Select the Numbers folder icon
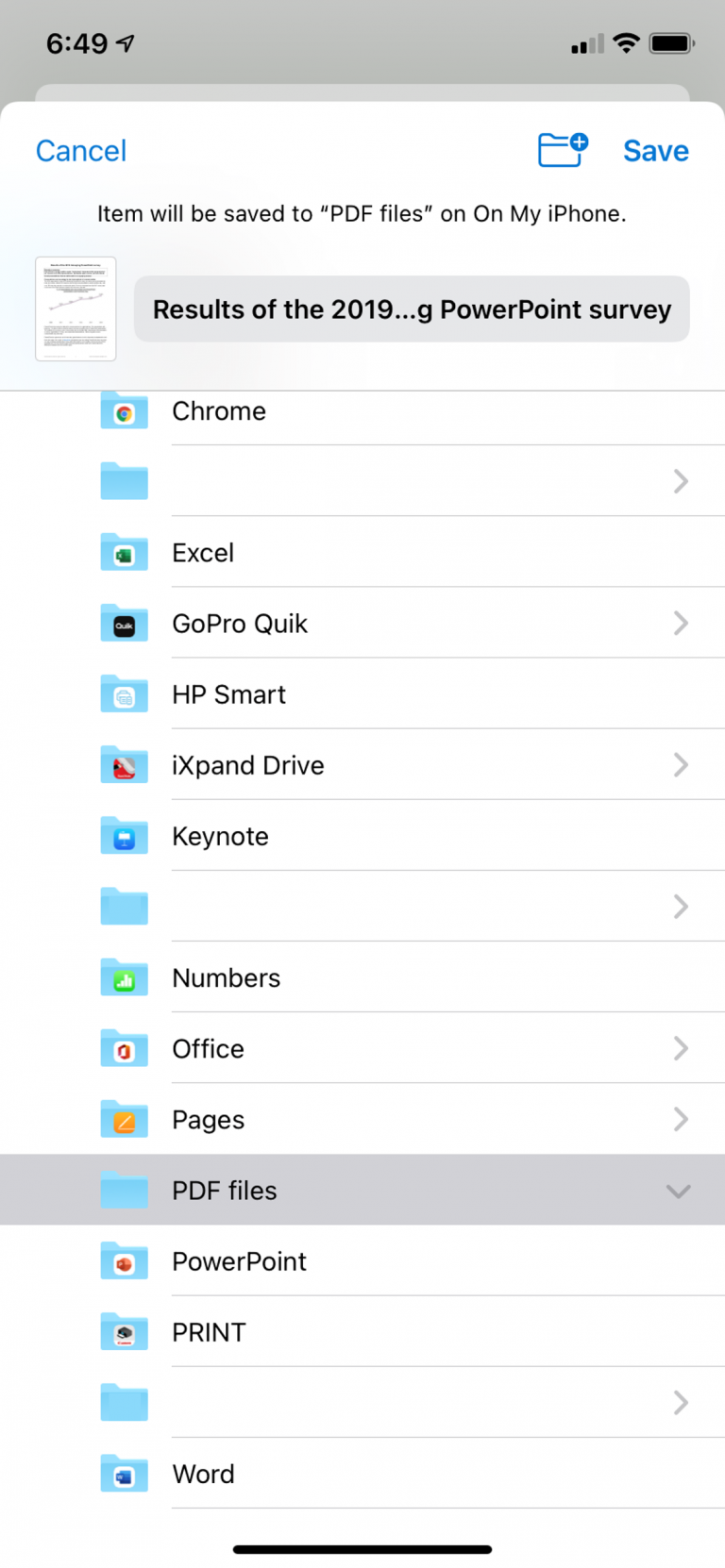This screenshot has width=725, height=1568. coord(124,977)
